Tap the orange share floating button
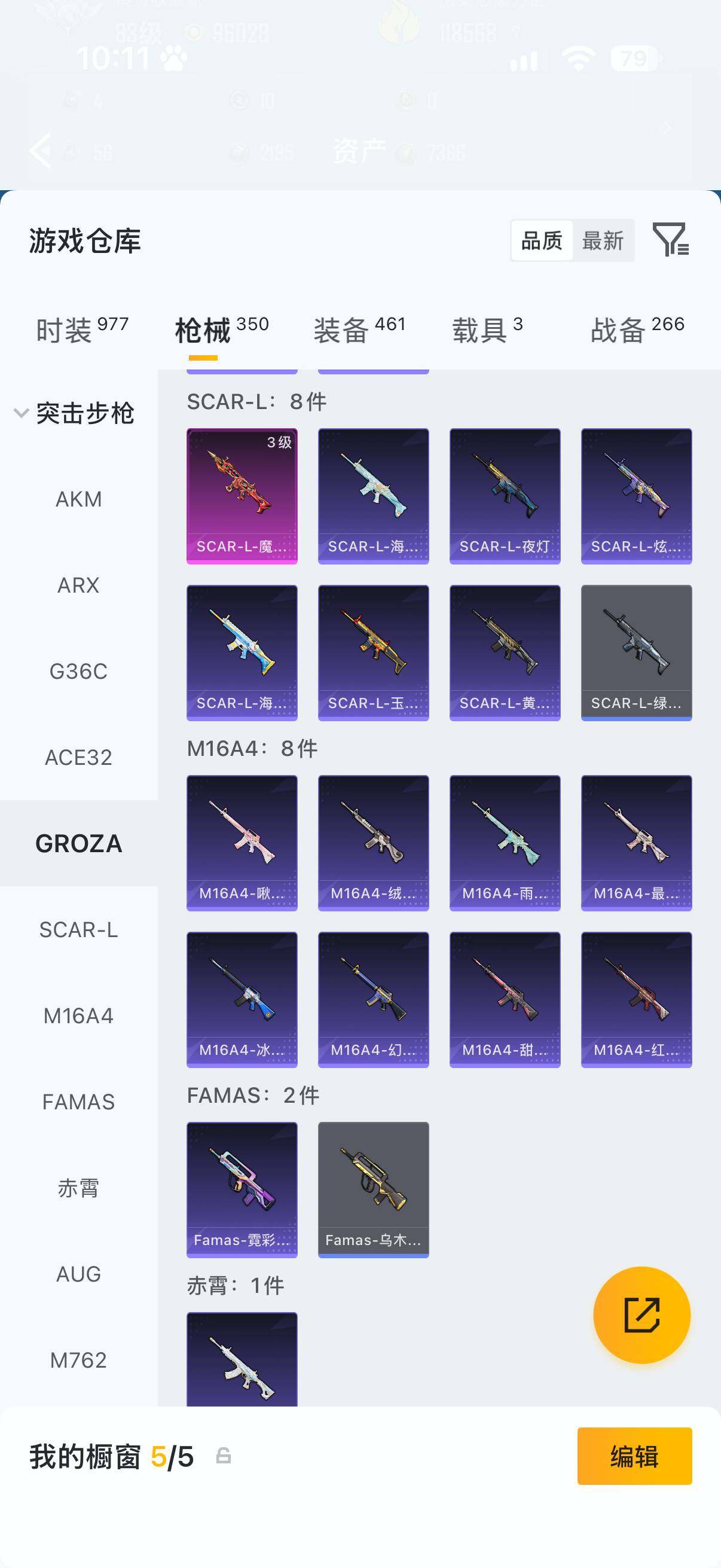The height and width of the screenshot is (1568, 721). (x=642, y=1316)
